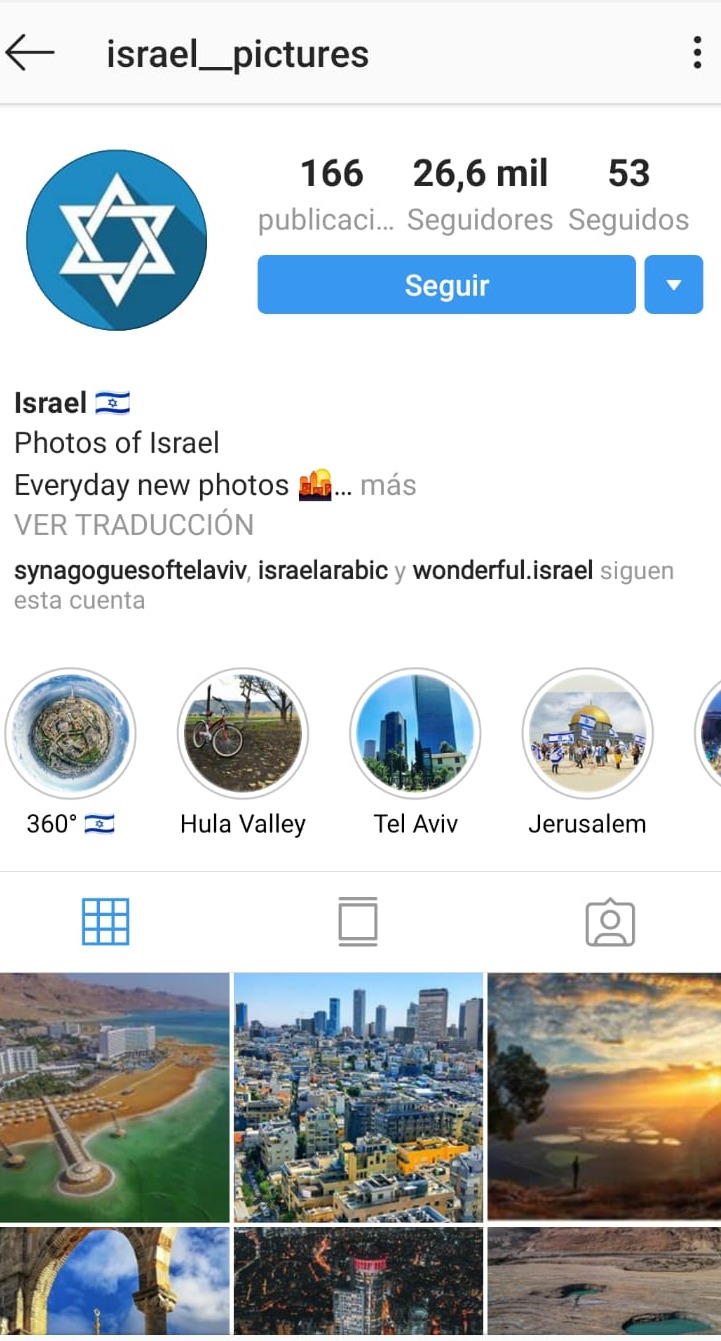Open the three-dot overflow menu
The width and height of the screenshot is (721, 1341).
(x=697, y=53)
